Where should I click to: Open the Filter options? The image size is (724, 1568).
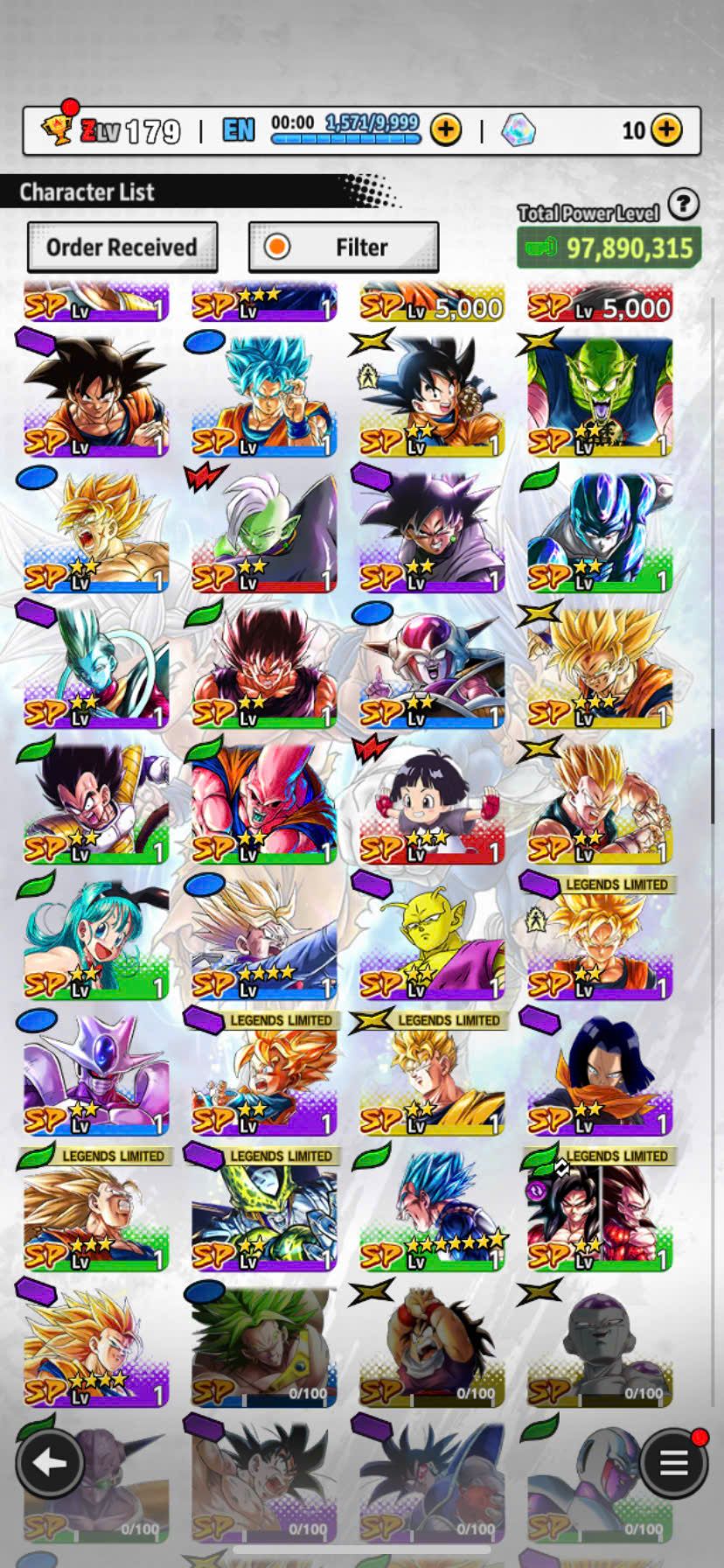click(344, 248)
